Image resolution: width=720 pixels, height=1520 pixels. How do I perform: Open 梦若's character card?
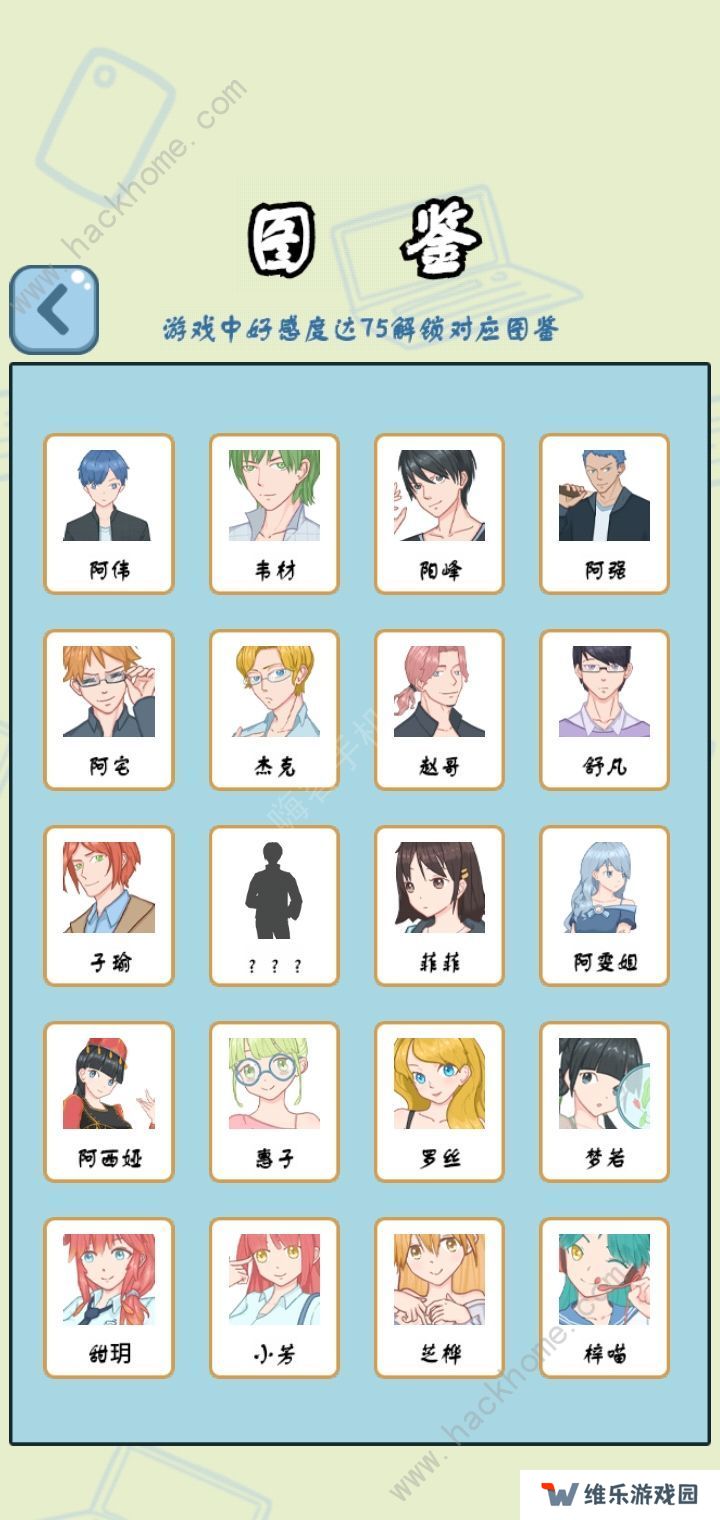click(604, 1102)
